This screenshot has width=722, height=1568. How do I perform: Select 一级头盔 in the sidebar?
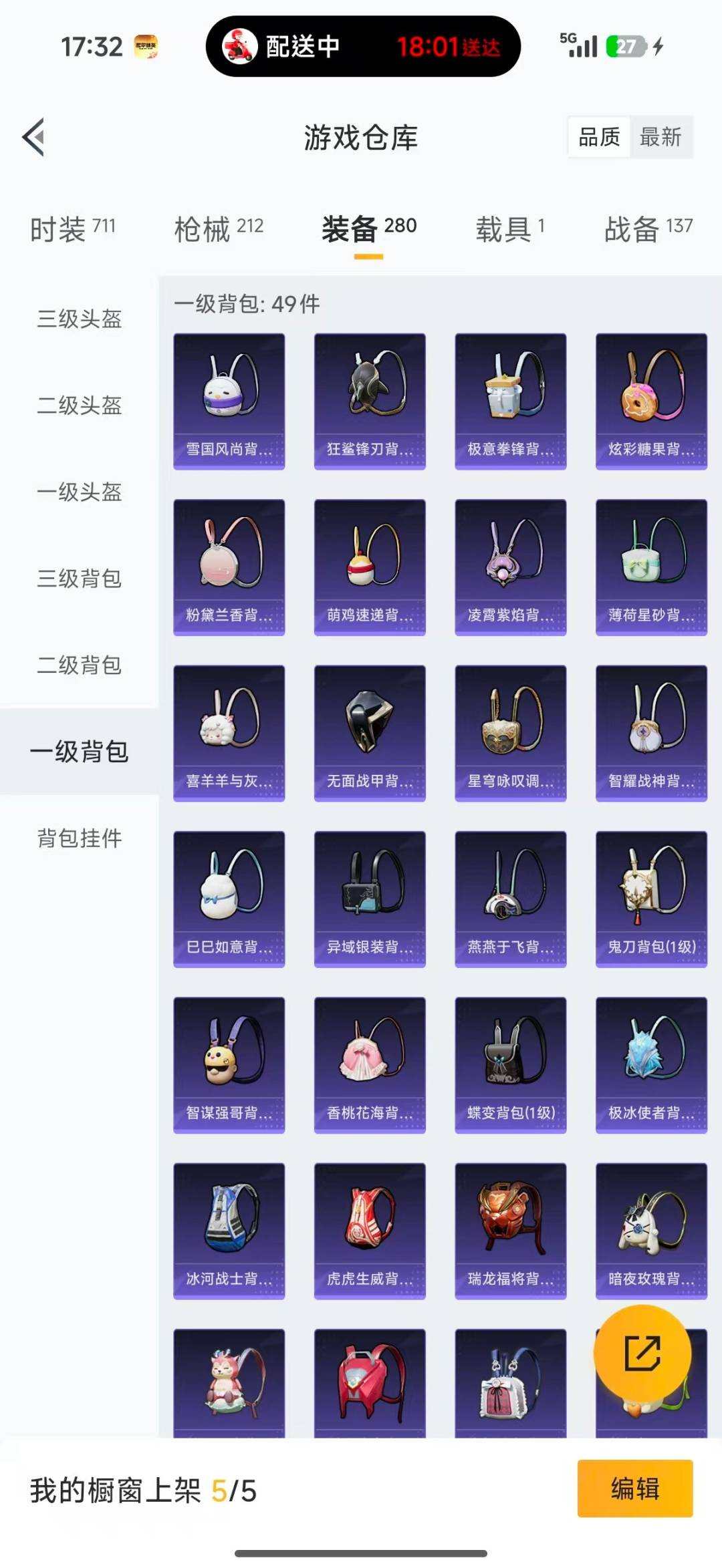tap(80, 492)
